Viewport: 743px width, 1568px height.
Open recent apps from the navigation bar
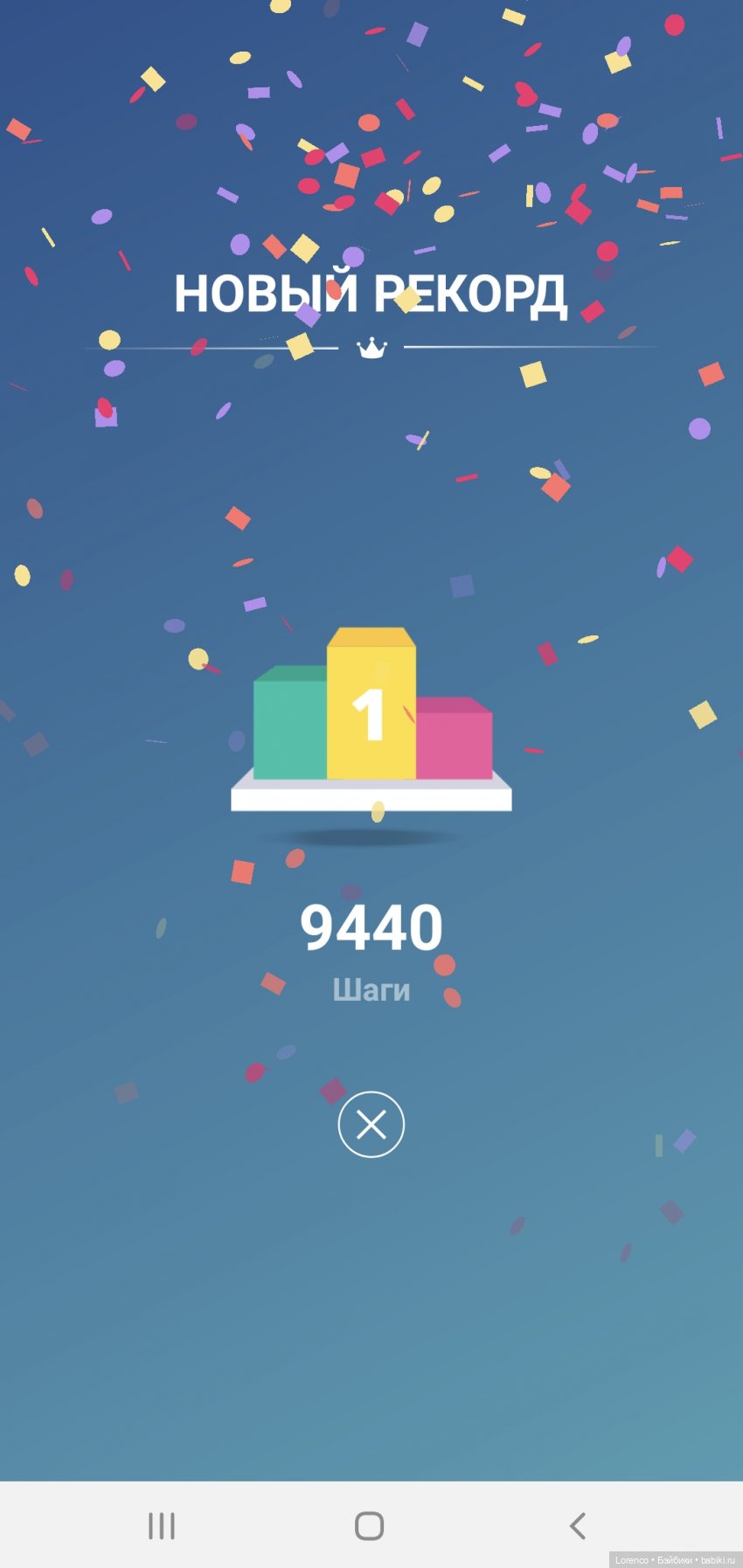tap(162, 1525)
